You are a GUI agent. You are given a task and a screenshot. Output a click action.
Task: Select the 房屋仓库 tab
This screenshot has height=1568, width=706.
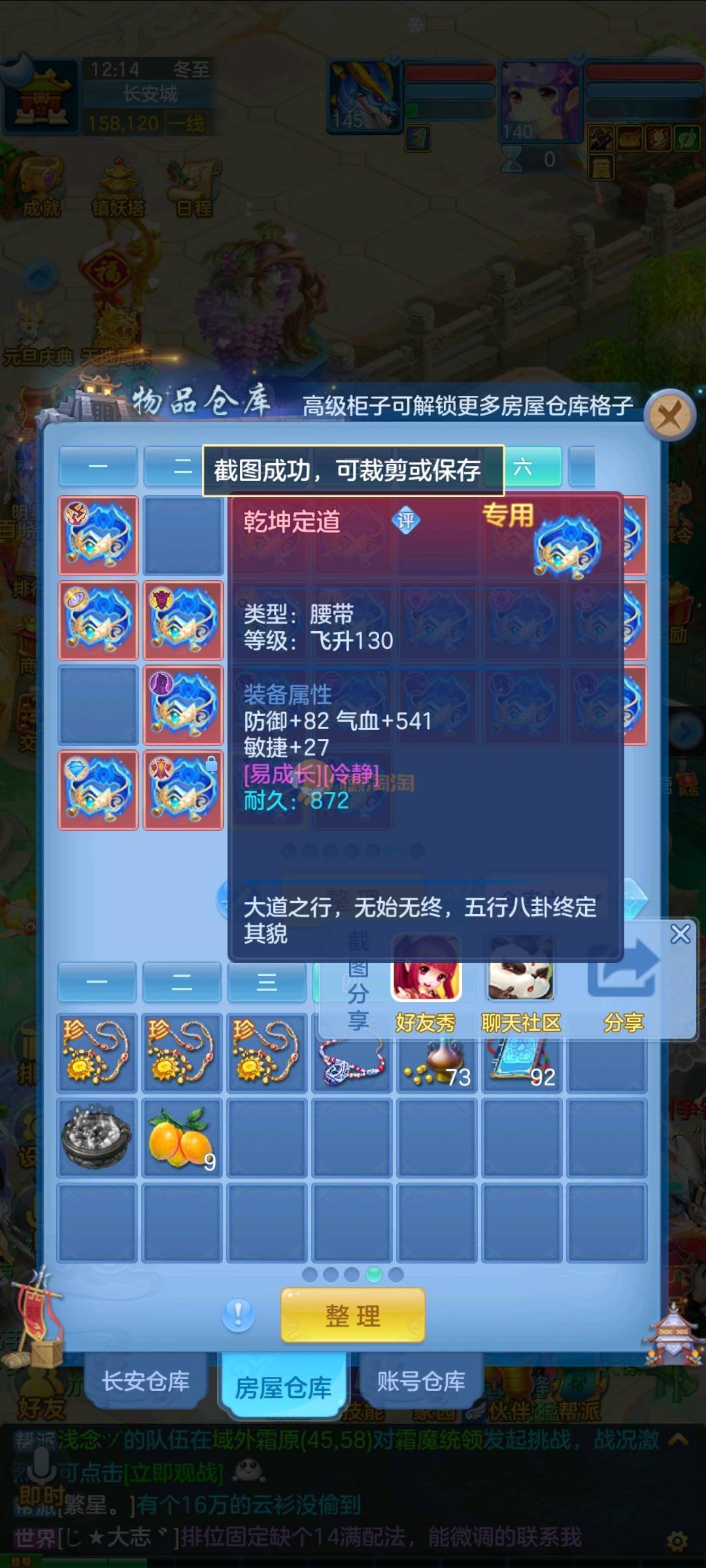283,1386
